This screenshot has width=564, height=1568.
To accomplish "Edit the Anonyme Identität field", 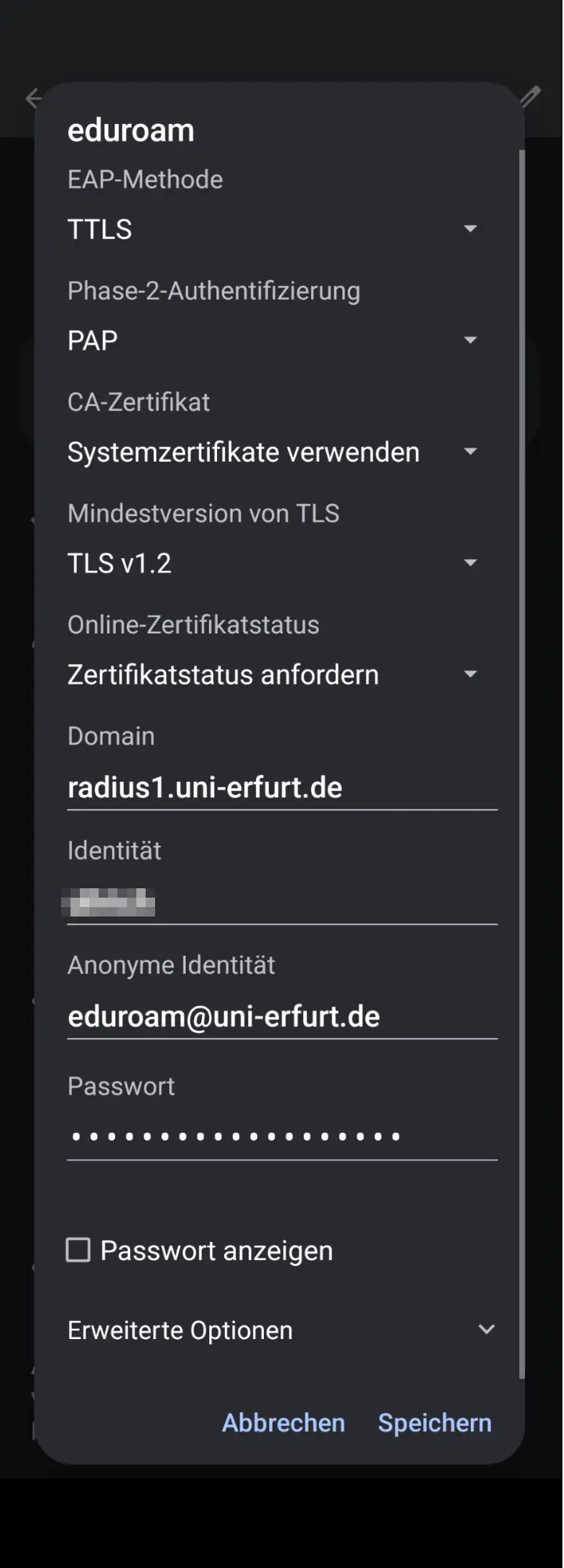I will pos(282,1016).
